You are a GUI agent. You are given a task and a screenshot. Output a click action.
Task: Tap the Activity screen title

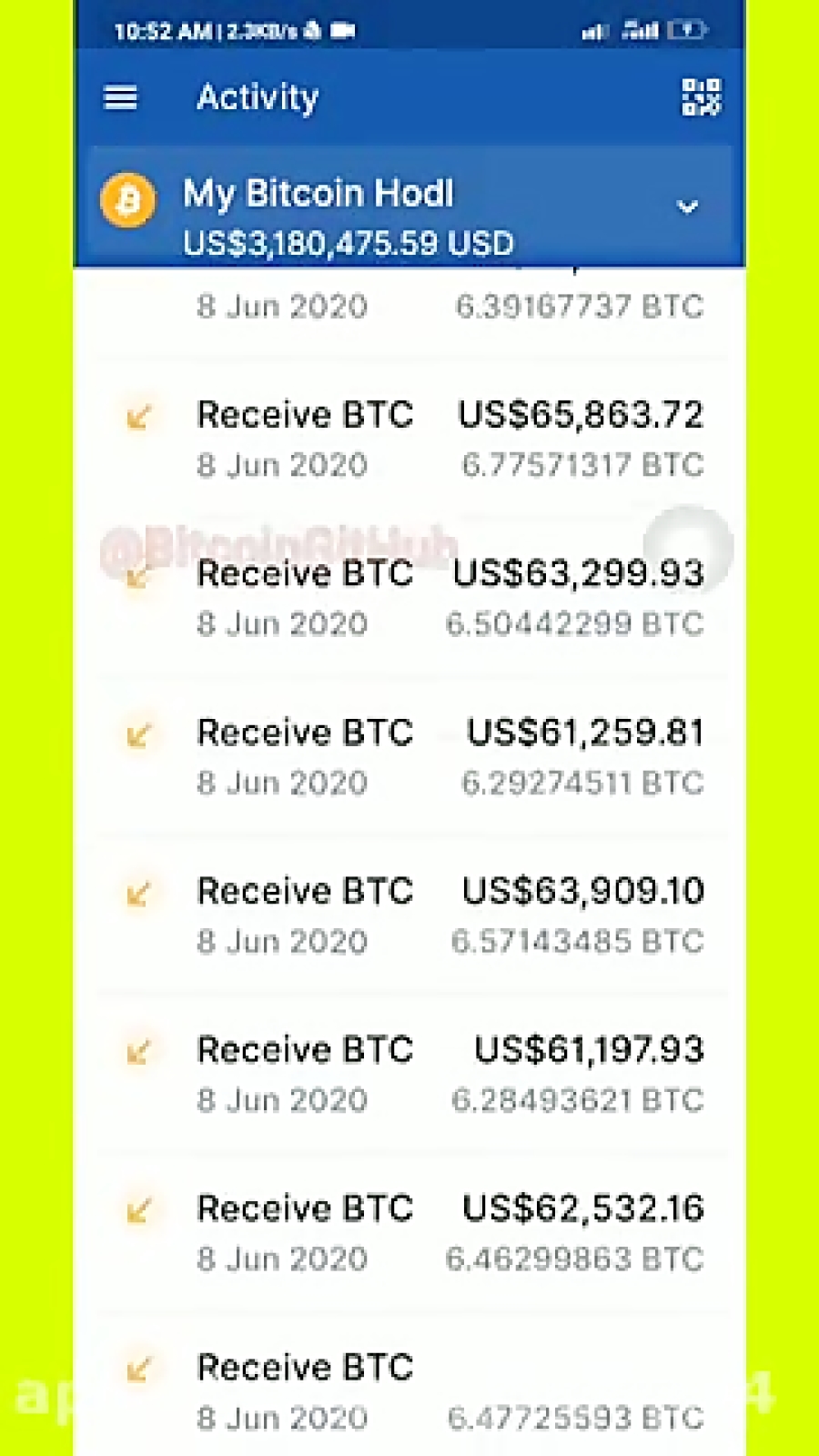coord(258,97)
